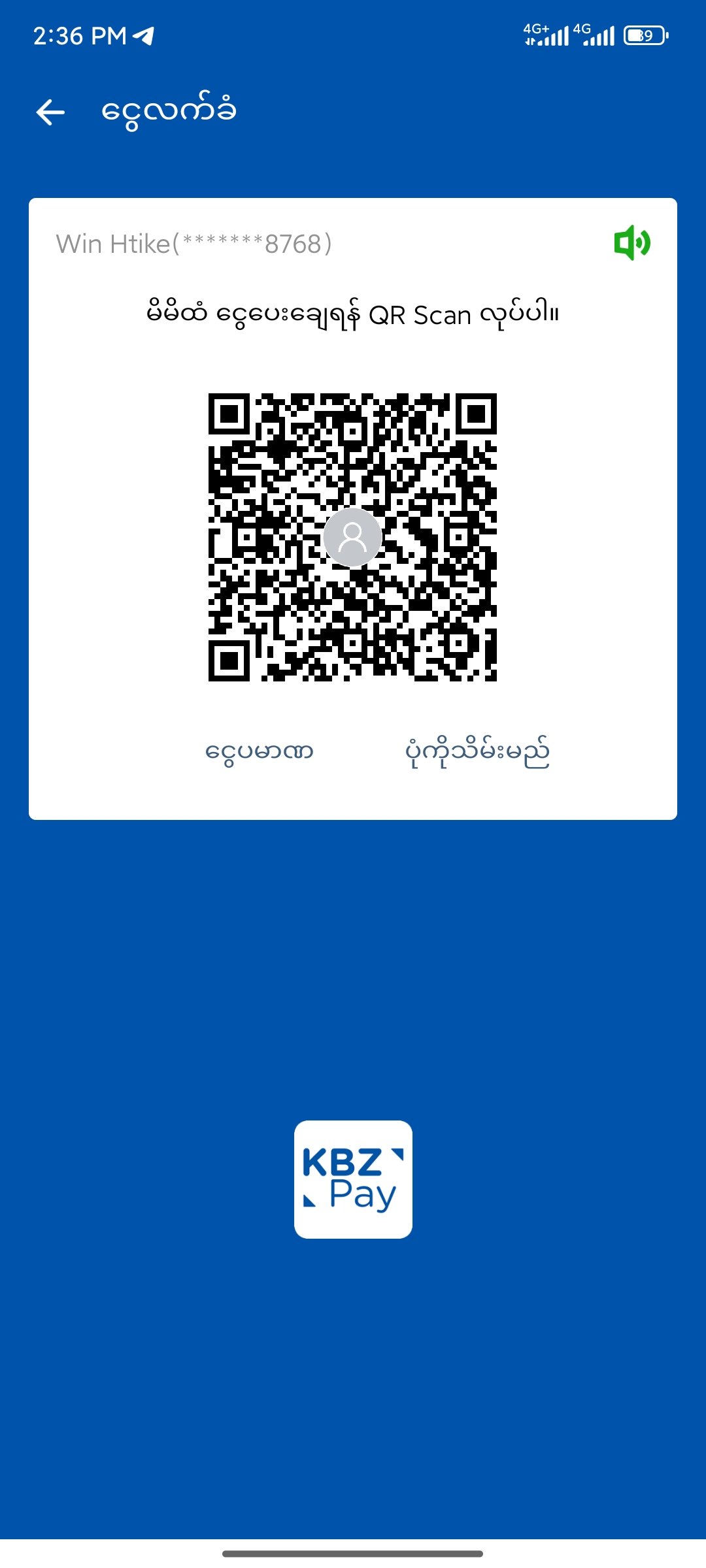706x1568 pixels.
Task: Save the QR image with ပုံကိုသိမ်းမည်
Action: click(x=477, y=752)
